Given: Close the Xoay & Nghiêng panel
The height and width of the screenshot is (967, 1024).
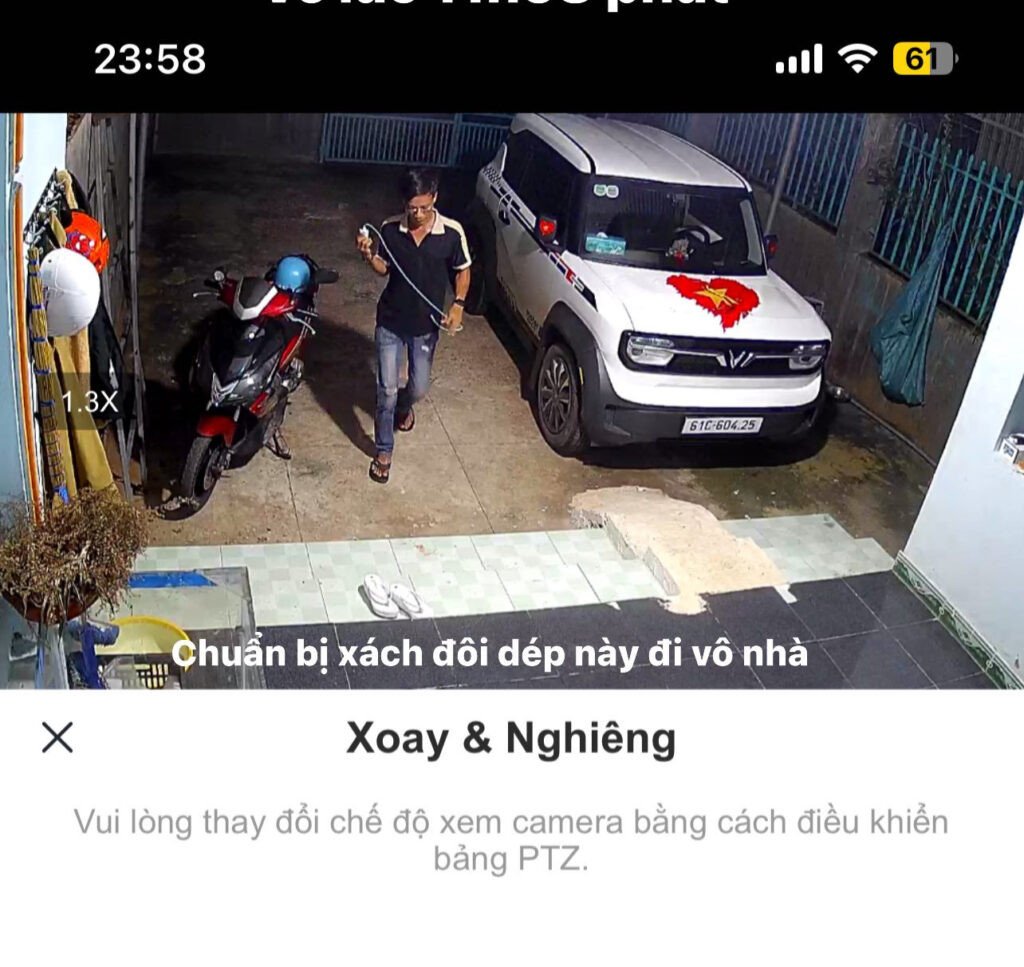Looking at the screenshot, I should [x=57, y=738].
